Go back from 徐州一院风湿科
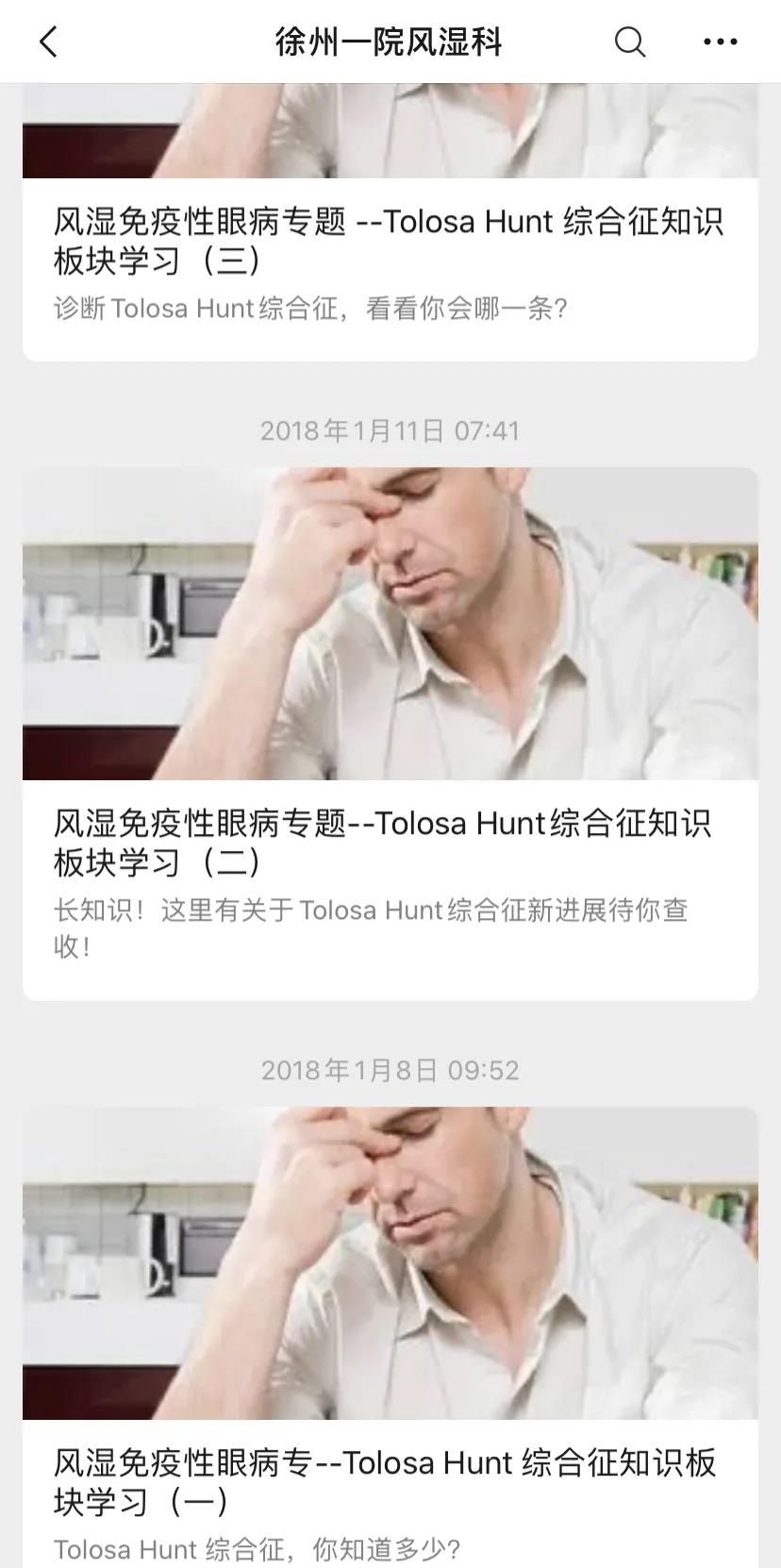The image size is (781, 1568). pos(49,42)
